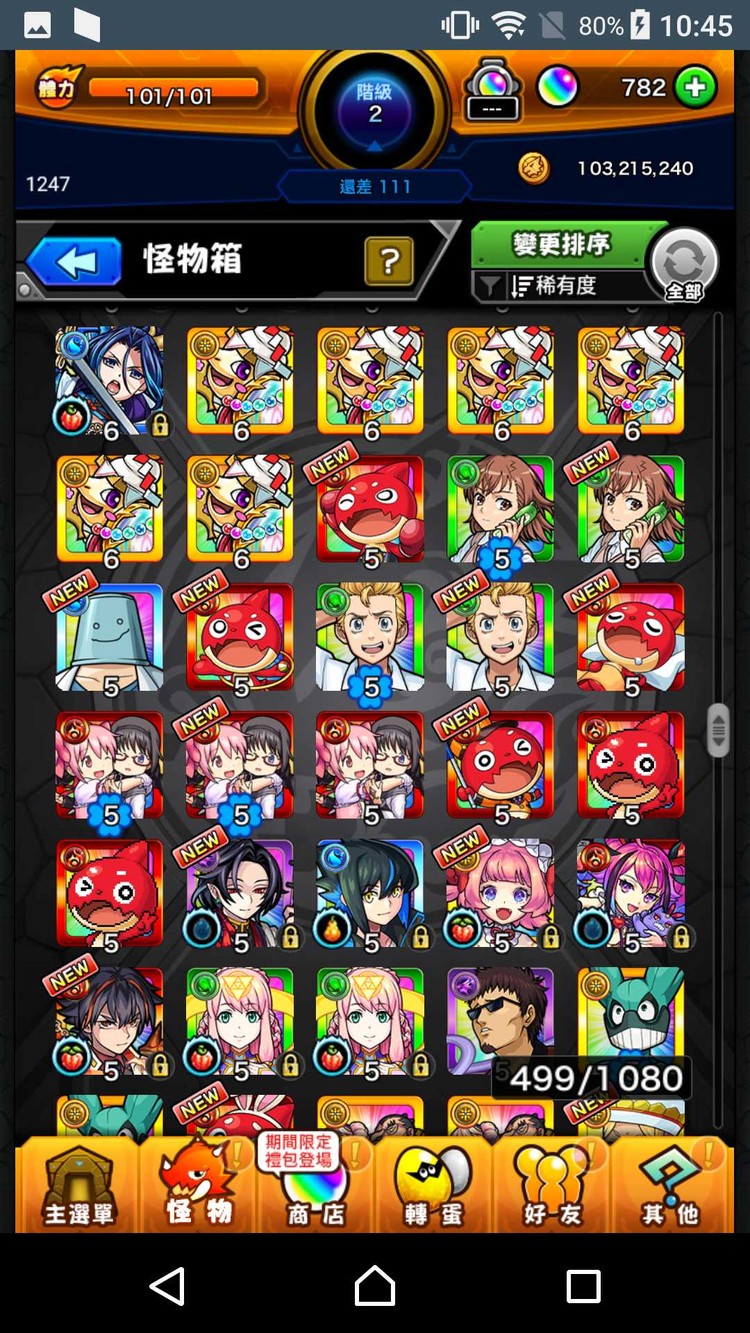Select the sunglasses man monster

tap(500, 1021)
